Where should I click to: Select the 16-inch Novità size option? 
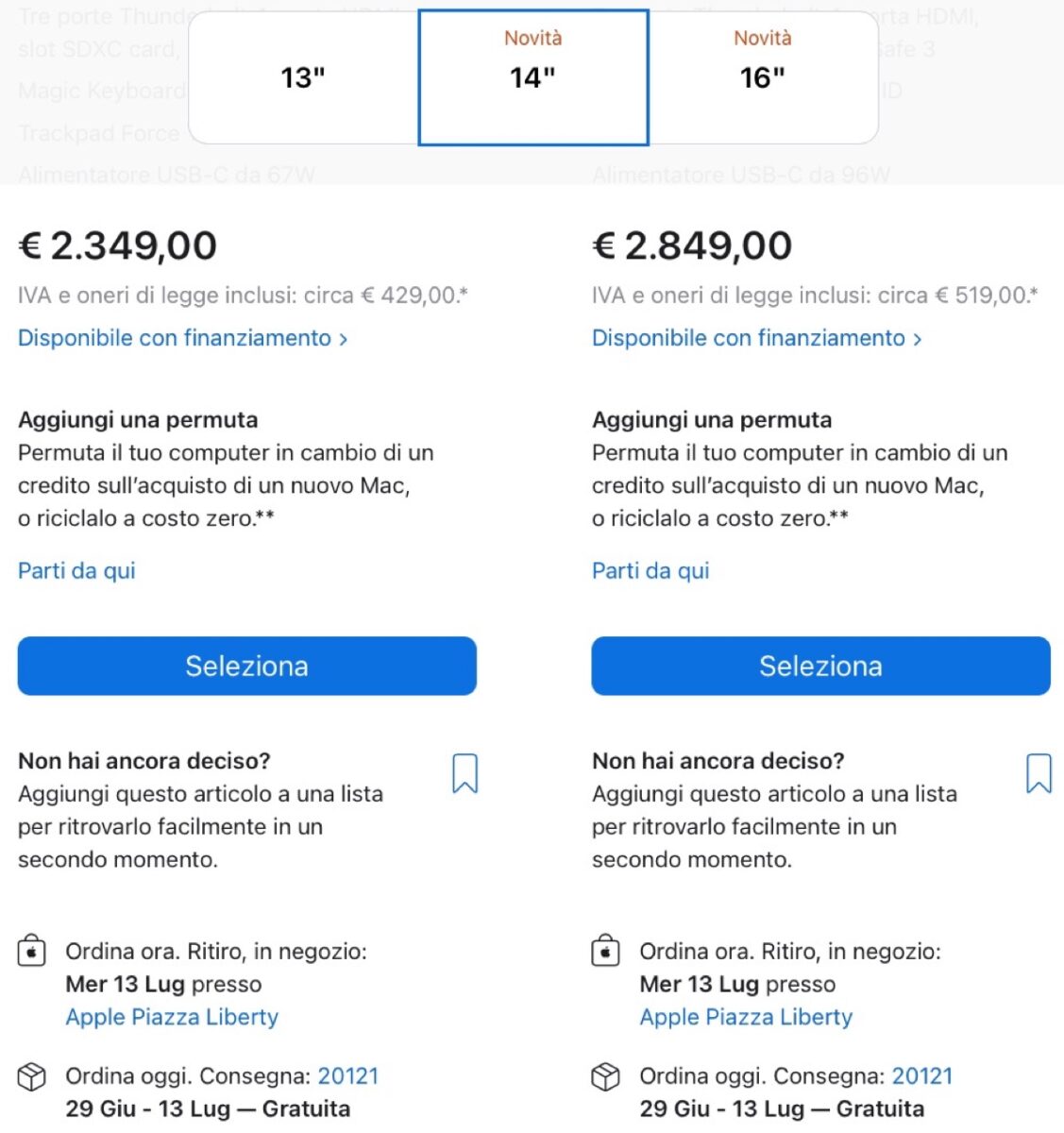coord(762,76)
